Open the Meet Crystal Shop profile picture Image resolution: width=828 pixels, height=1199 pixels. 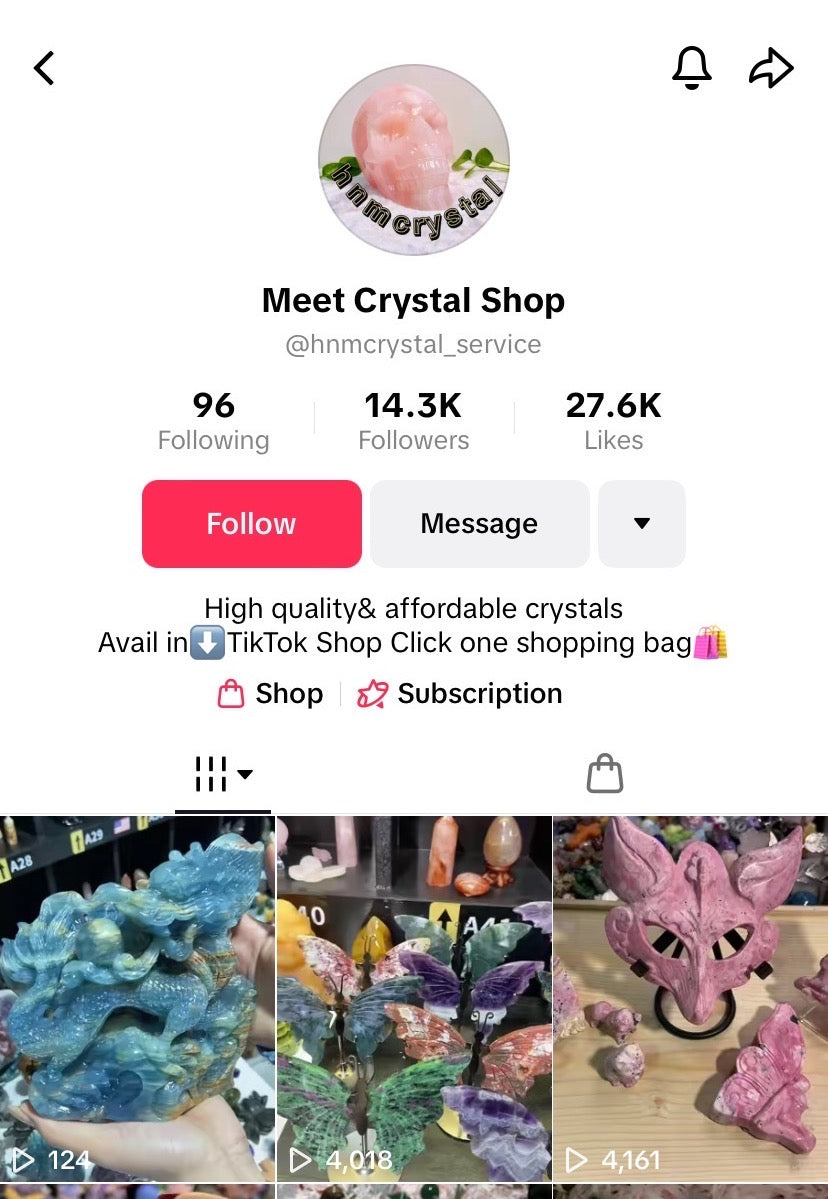click(x=413, y=161)
